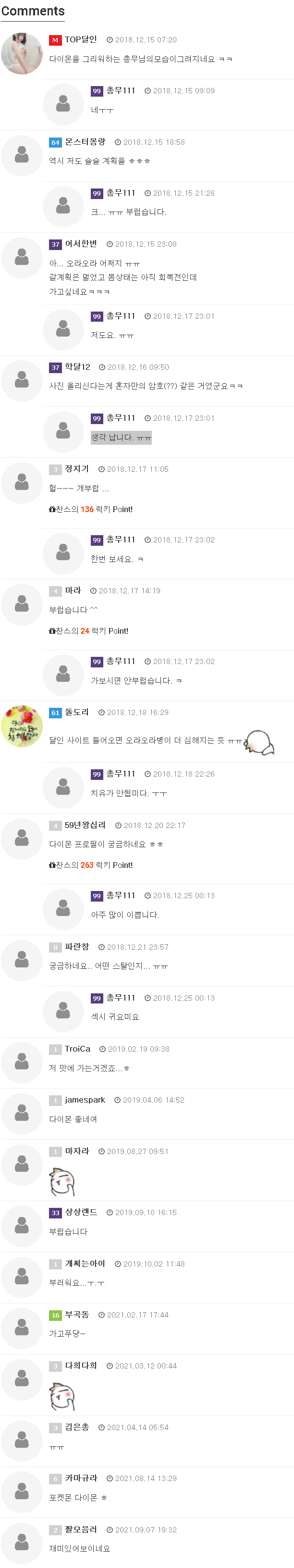Open commenter 부곡동's name
Viewport: 294px width, 1568px height.
77,1315
